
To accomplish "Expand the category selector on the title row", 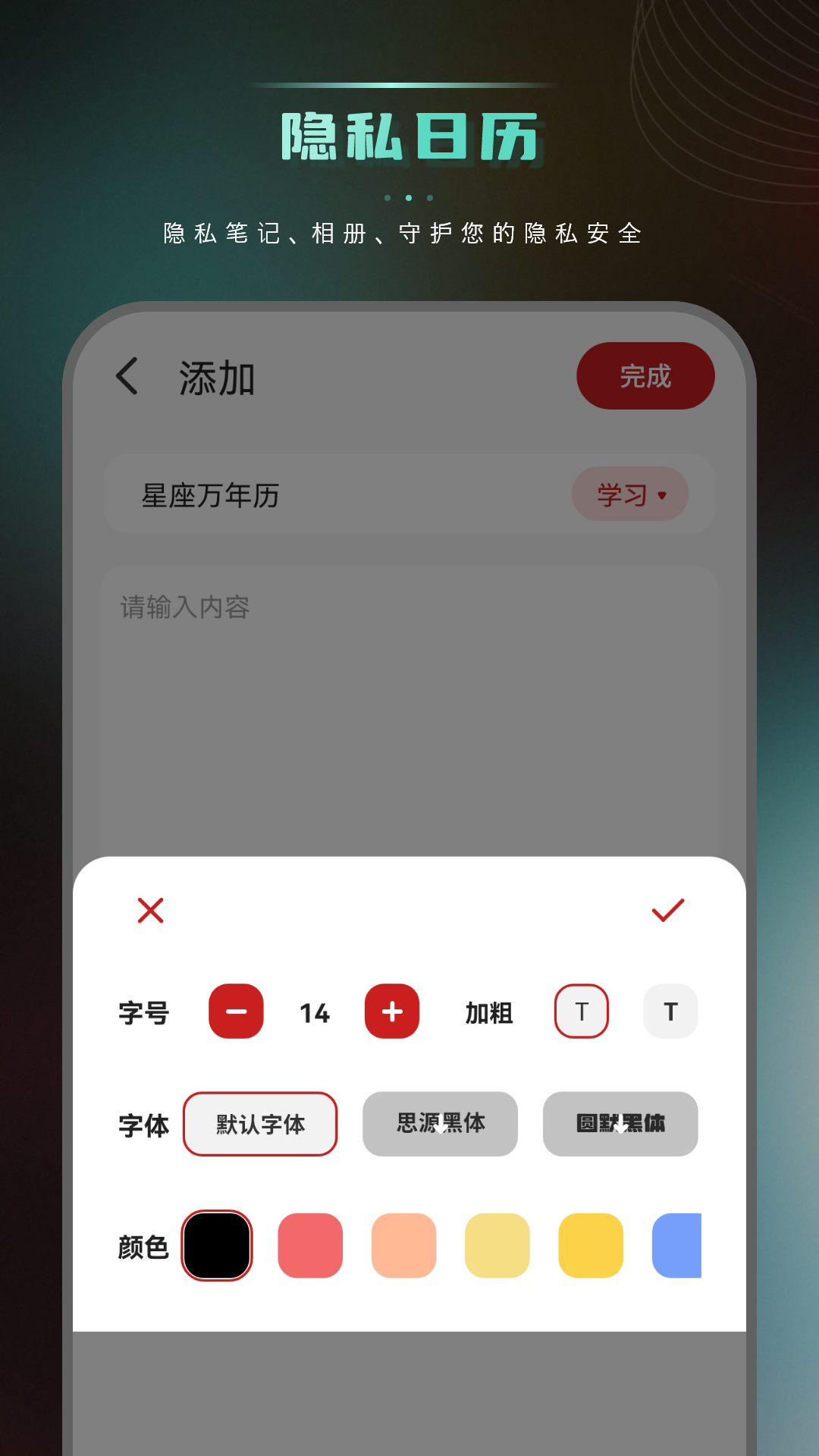I will point(664,494).
